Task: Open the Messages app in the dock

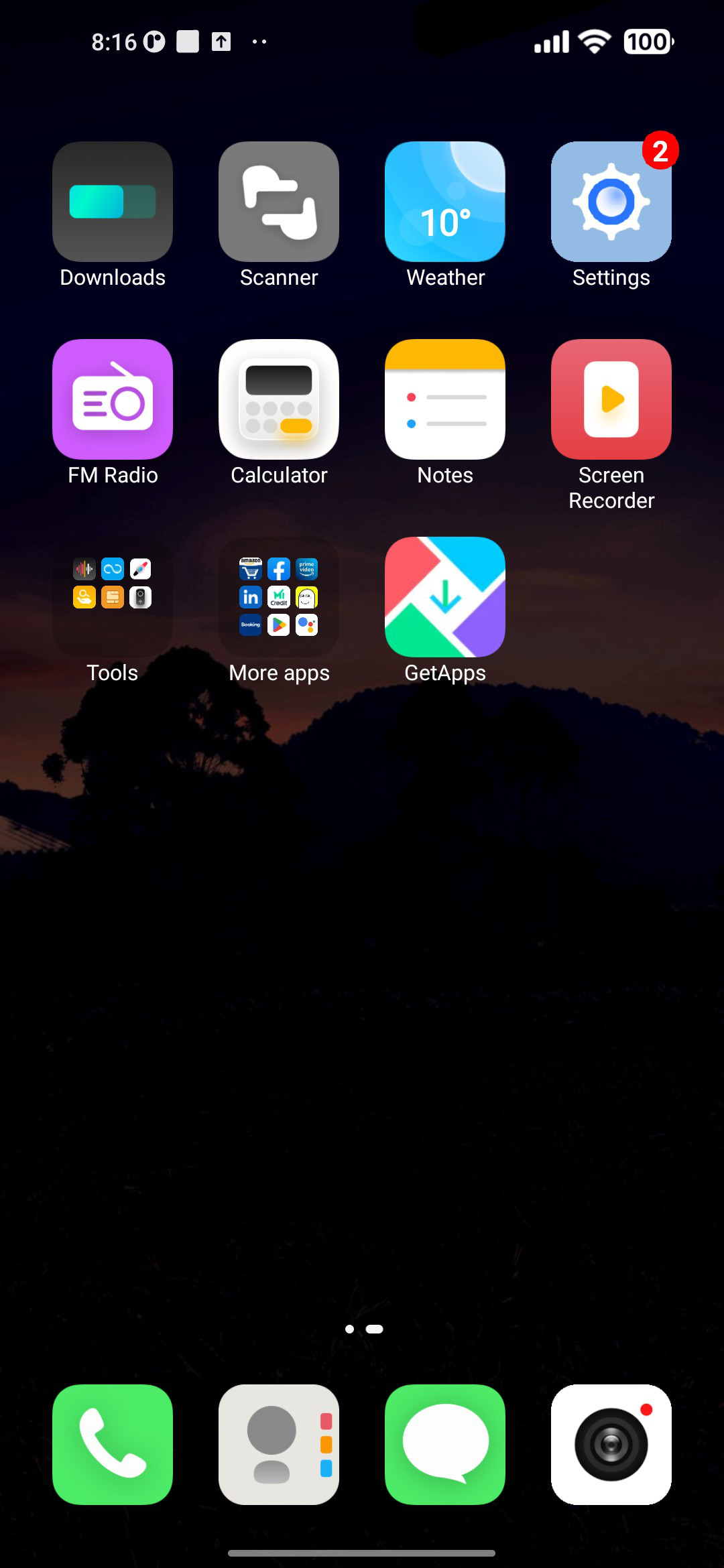Action: [x=445, y=1445]
